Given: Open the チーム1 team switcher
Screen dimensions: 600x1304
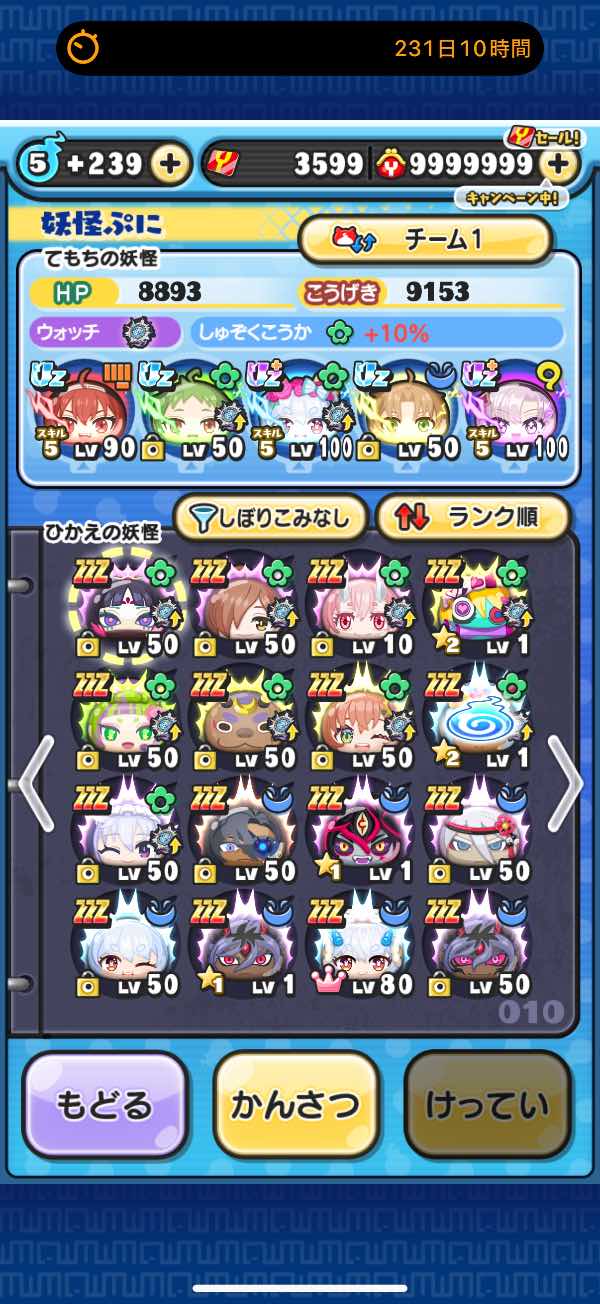Looking at the screenshot, I should (426, 239).
